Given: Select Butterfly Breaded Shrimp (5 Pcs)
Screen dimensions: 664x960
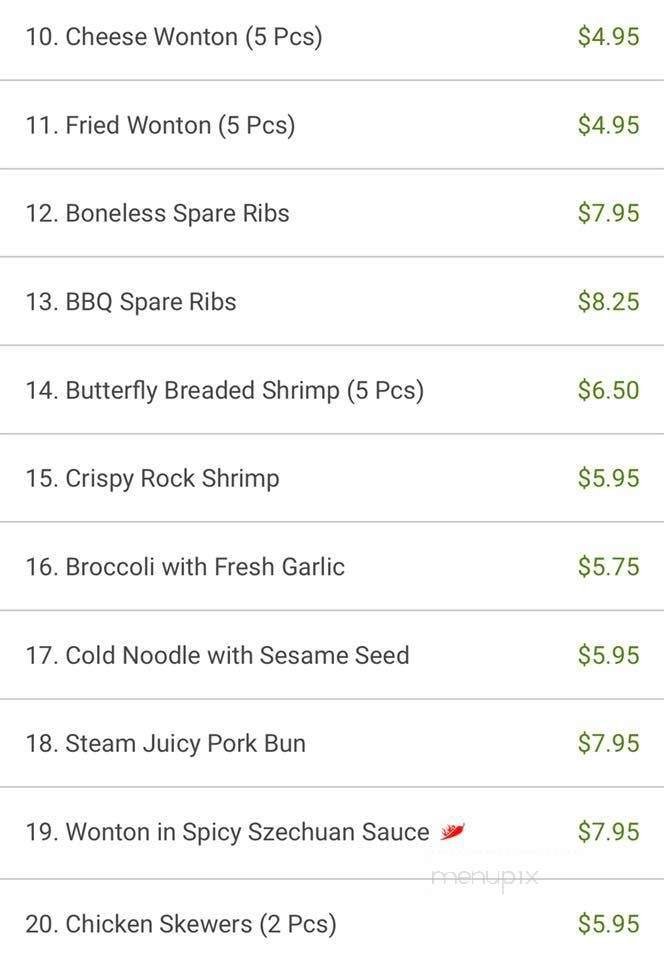Looking at the screenshot, I should coord(224,390).
